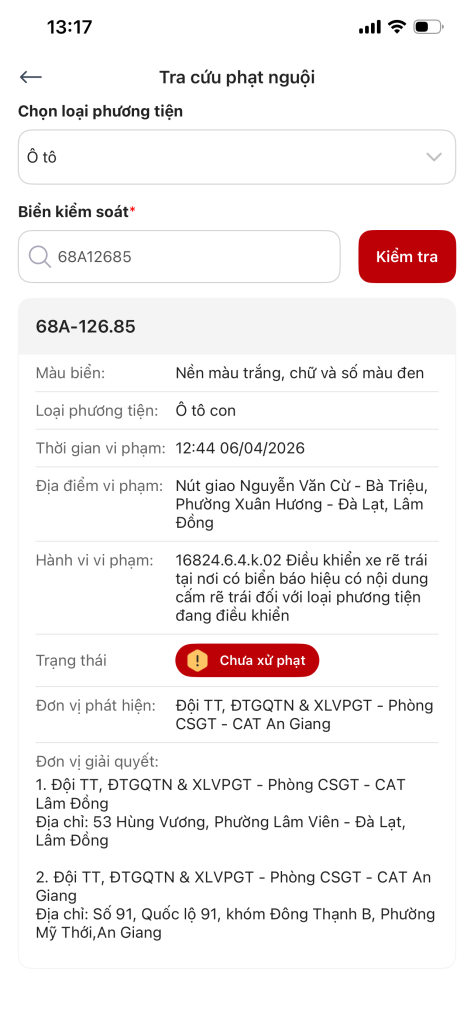Image resolution: width=474 pixels, height=1024 pixels.
Task: Go back using the top-left arrow
Action: pyautogui.click(x=31, y=77)
